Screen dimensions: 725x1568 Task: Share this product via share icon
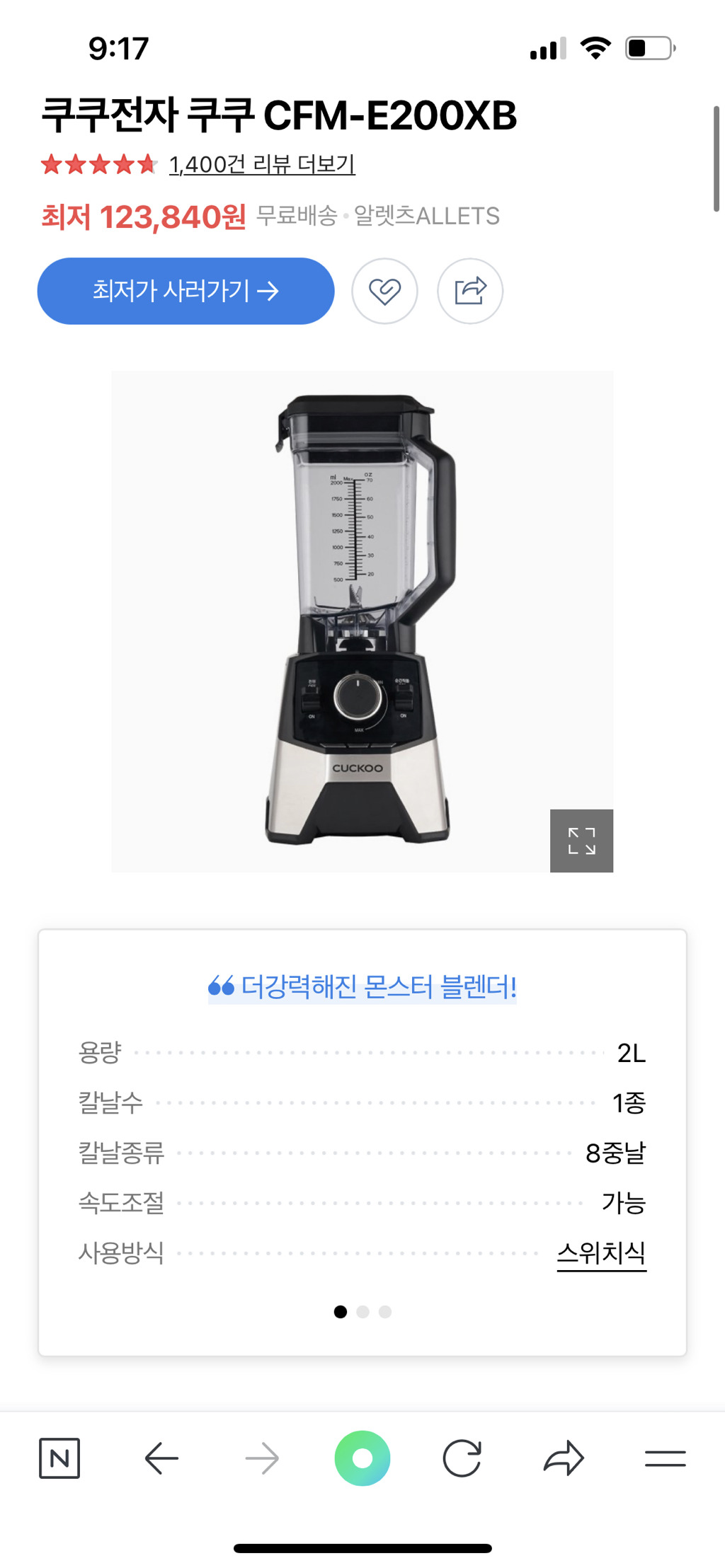coord(470,291)
